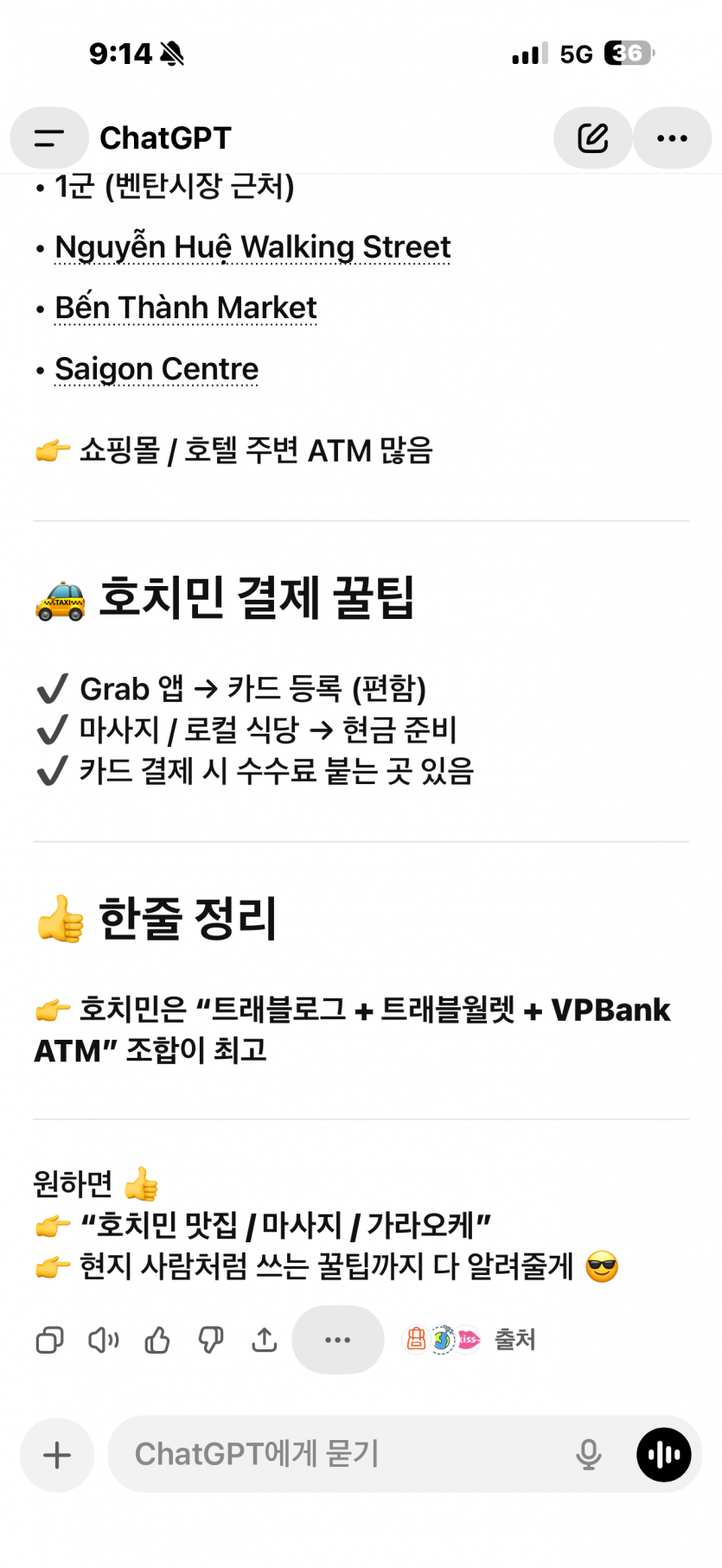The height and width of the screenshot is (1568, 722).
Task: Read the response aloud
Action: pyautogui.click(x=104, y=1340)
